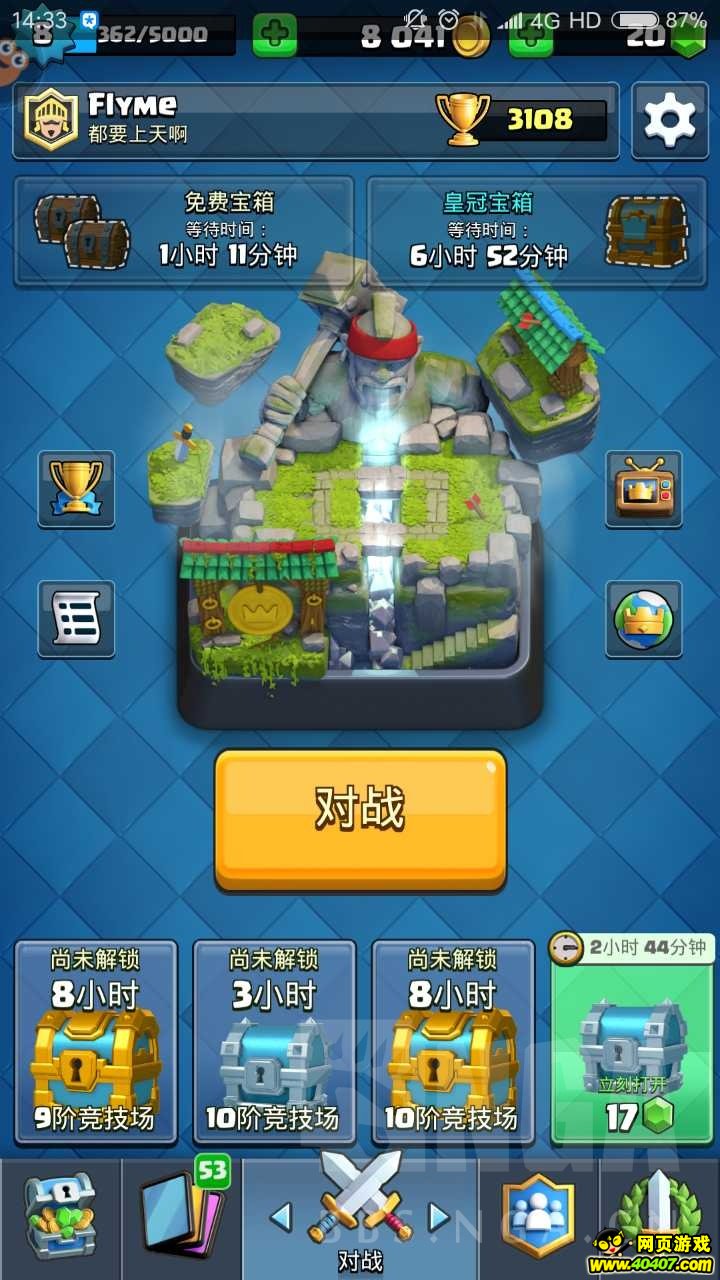Go to previous tab via left arrow
The image size is (720, 1280).
tap(282, 1216)
